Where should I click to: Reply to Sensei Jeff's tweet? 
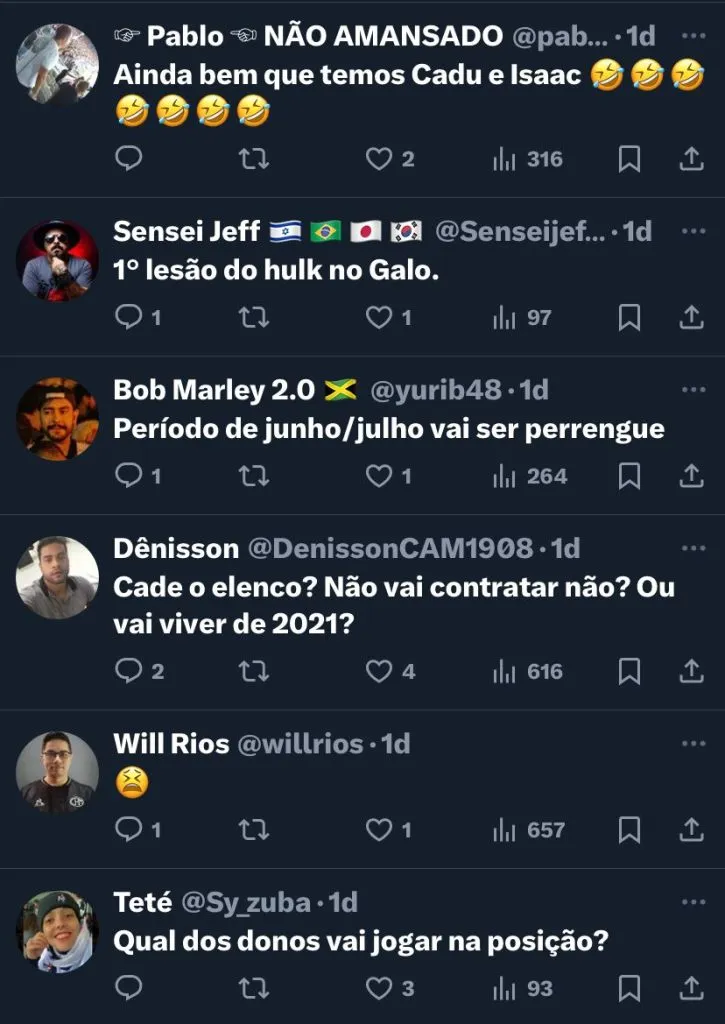tap(129, 317)
